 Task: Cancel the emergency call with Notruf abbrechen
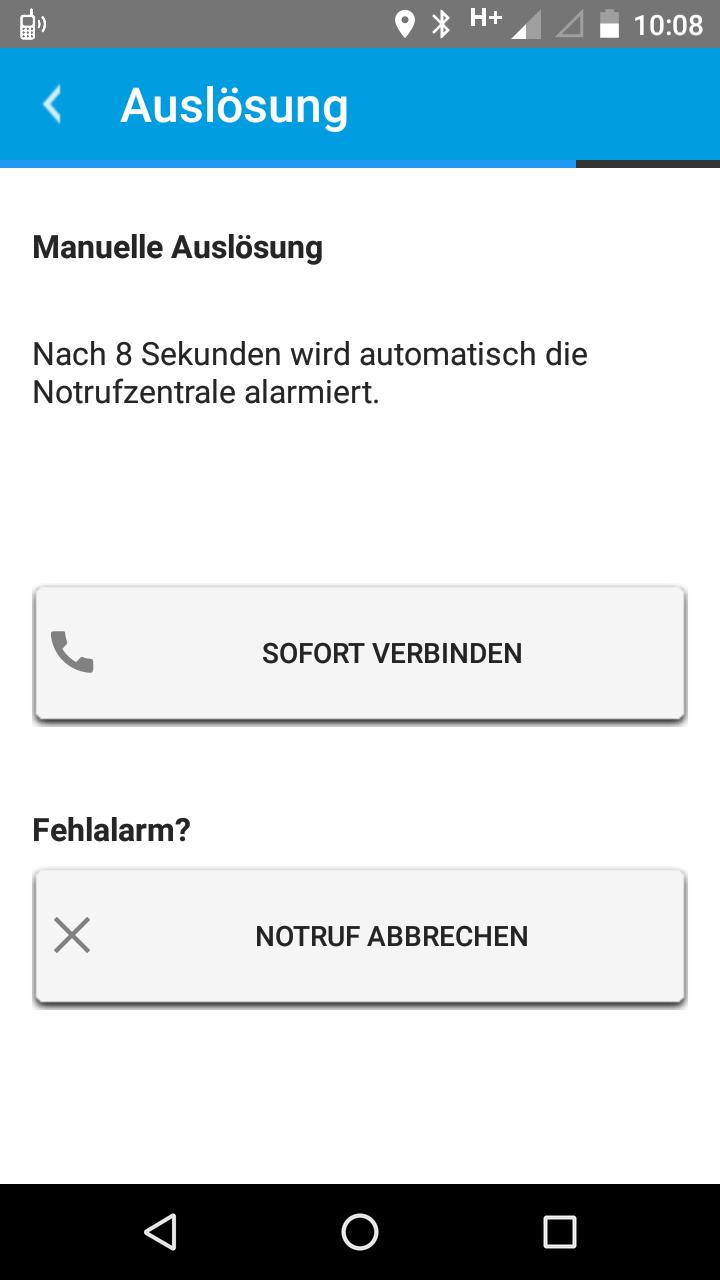pyautogui.click(x=360, y=936)
